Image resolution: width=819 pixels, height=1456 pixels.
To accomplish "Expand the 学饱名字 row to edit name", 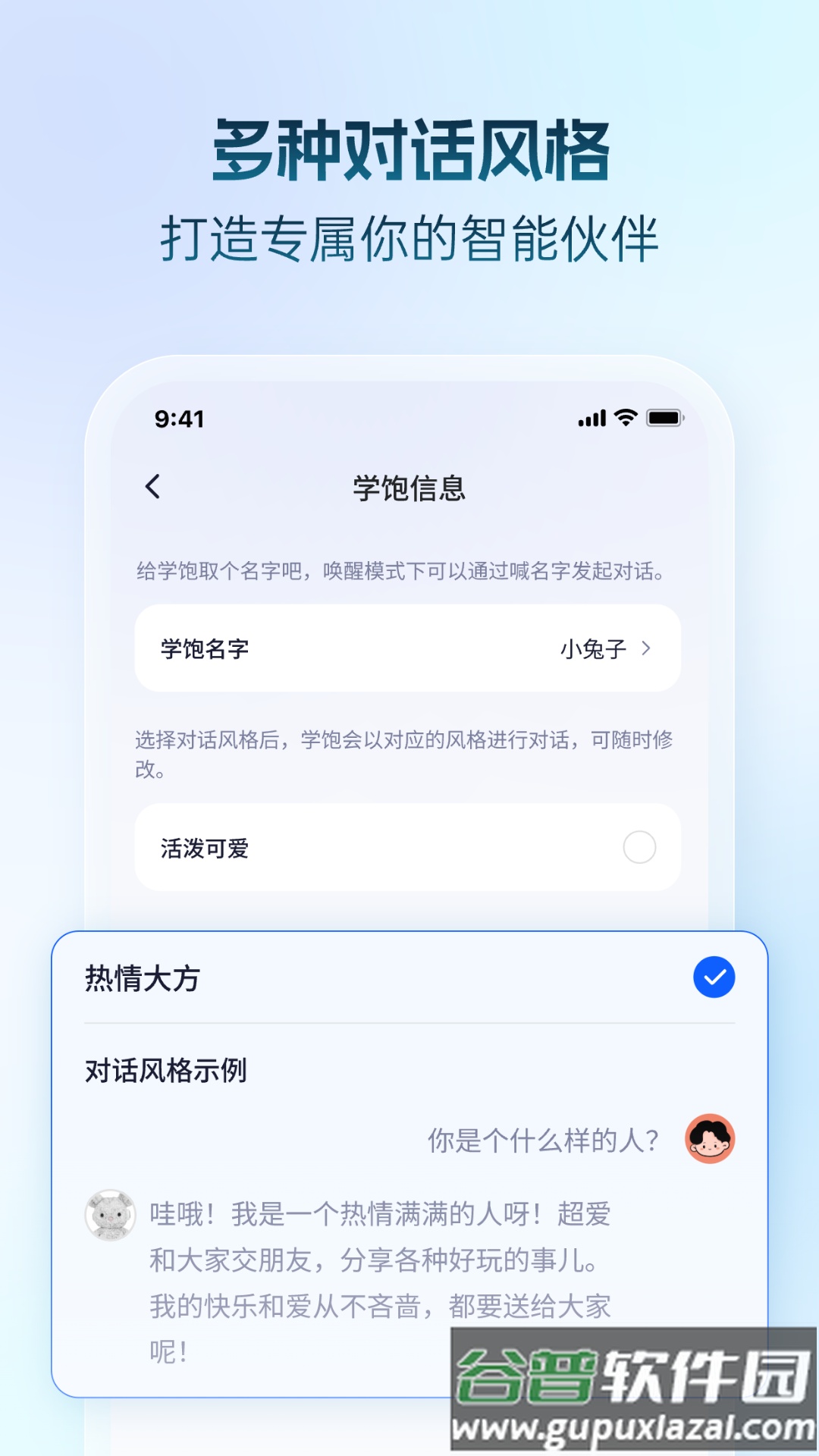I will [406, 648].
